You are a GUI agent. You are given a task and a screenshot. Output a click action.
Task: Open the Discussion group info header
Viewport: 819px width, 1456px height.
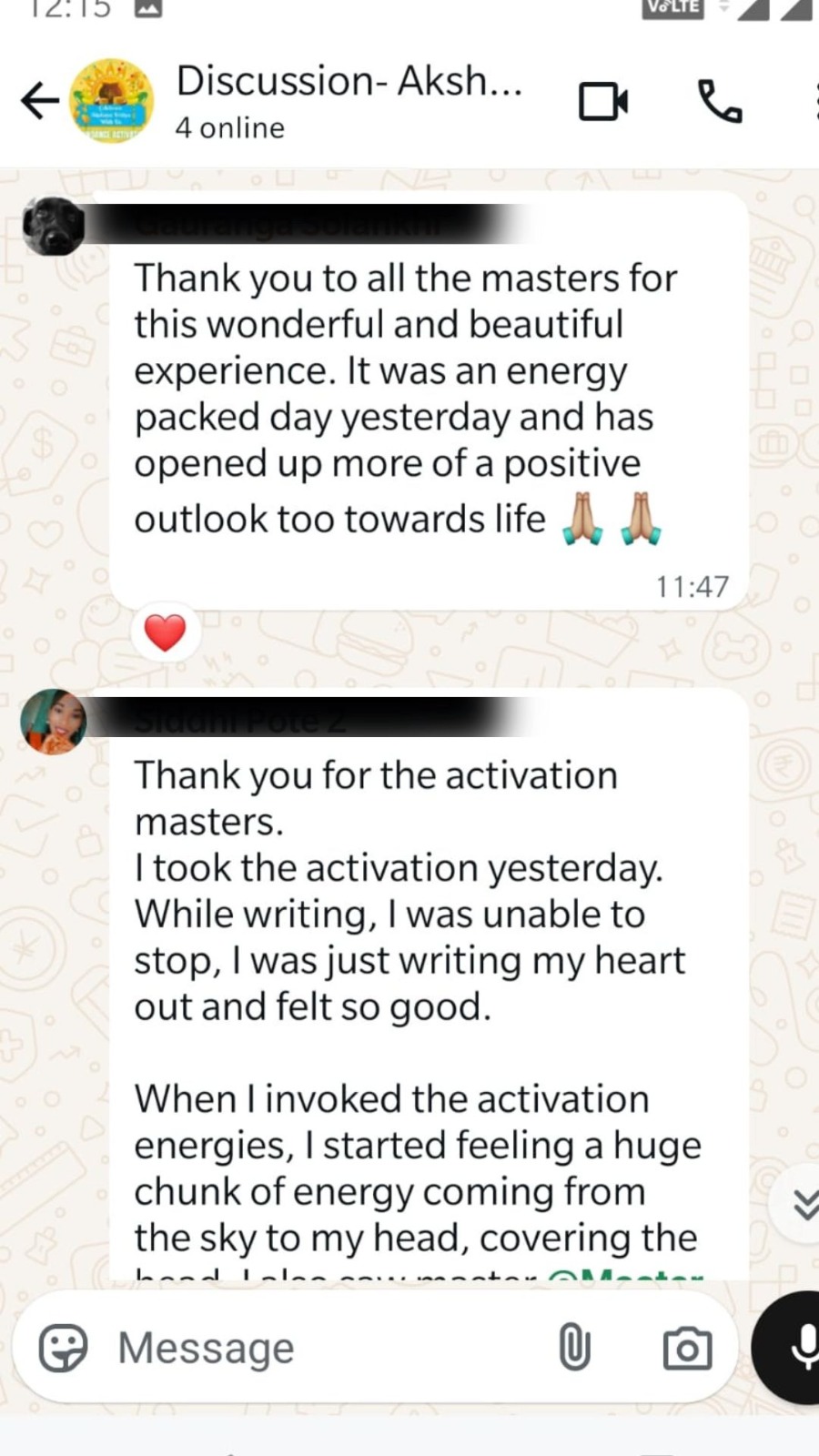[349, 100]
